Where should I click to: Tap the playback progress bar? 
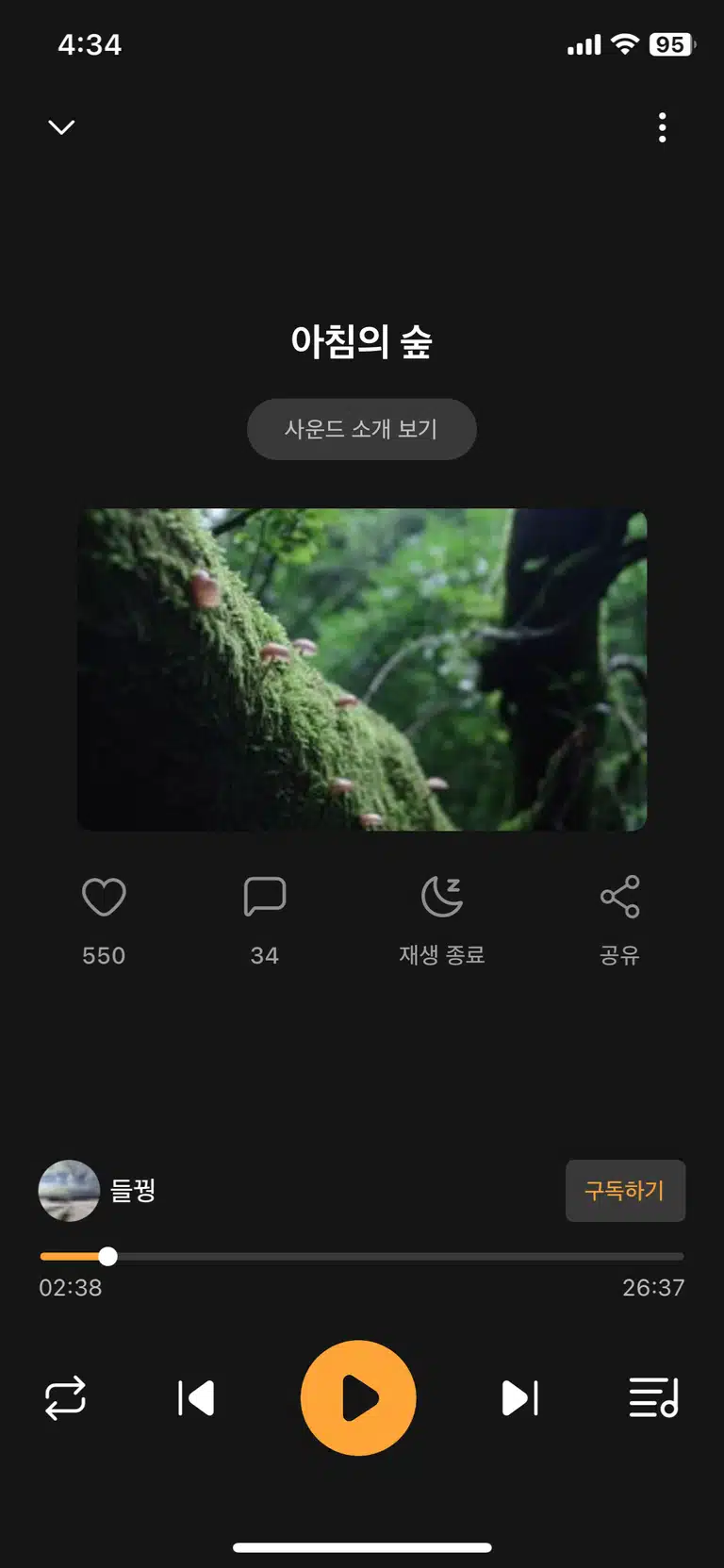point(362,1257)
